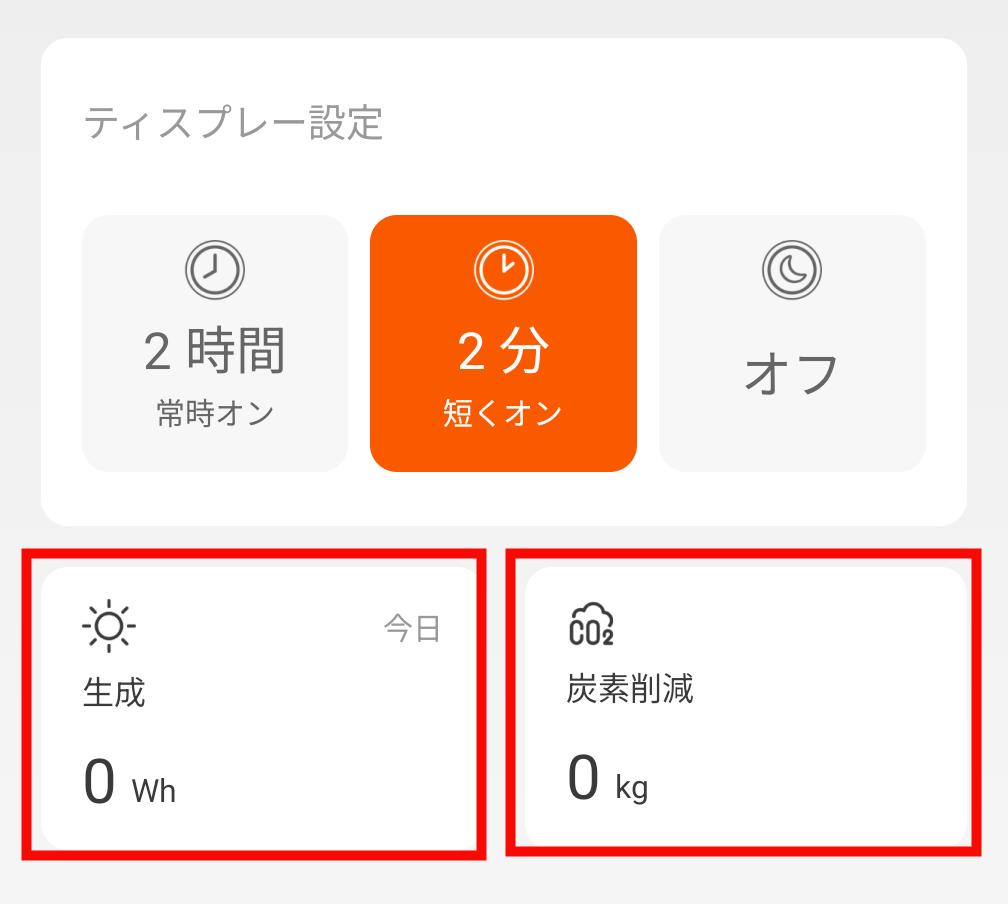The image size is (1008, 904).
Task: Select the 2 時間 常時オン display option
Action: click(215, 343)
